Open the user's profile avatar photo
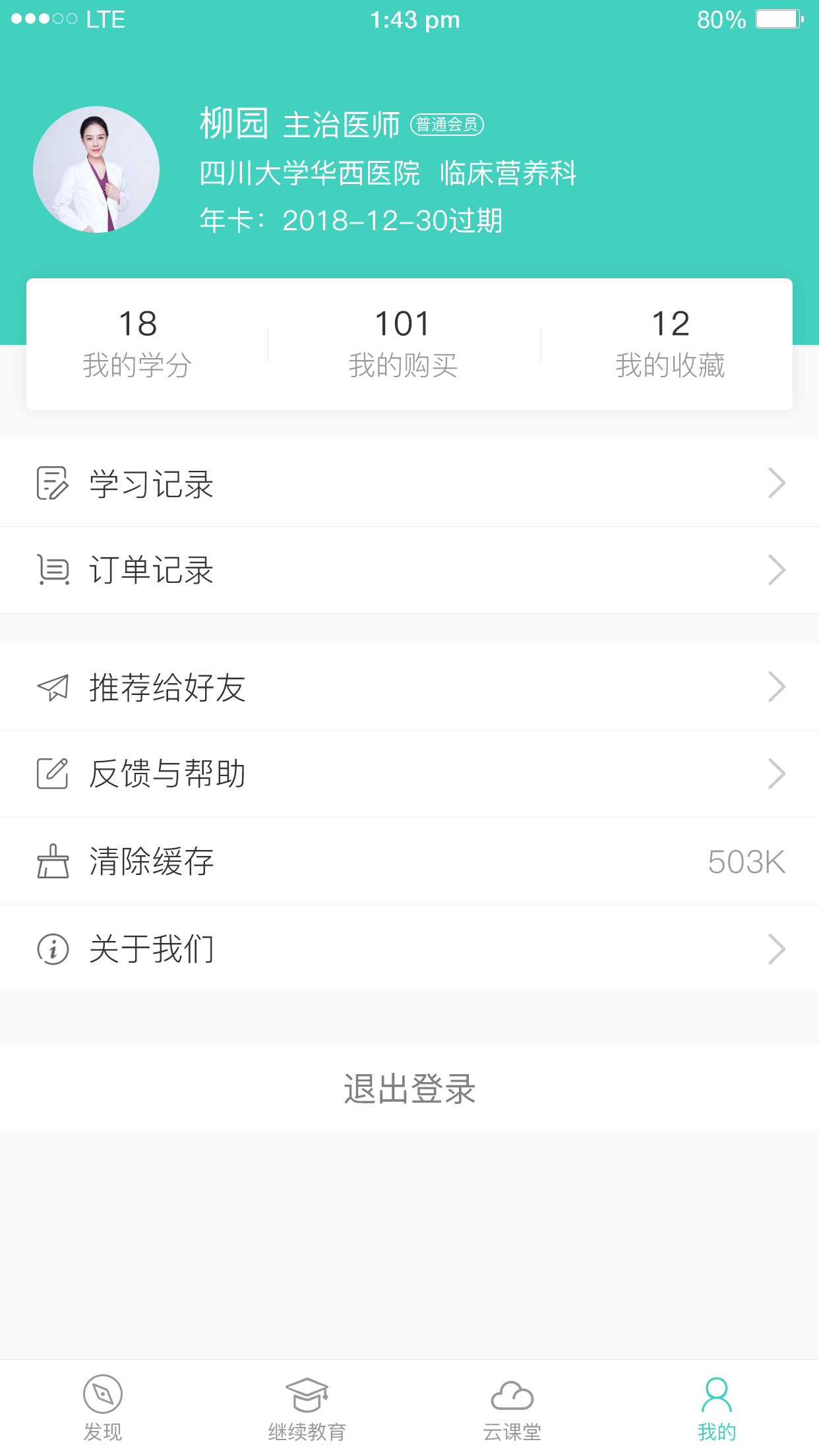Image resolution: width=819 pixels, height=1456 pixels. click(x=96, y=169)
